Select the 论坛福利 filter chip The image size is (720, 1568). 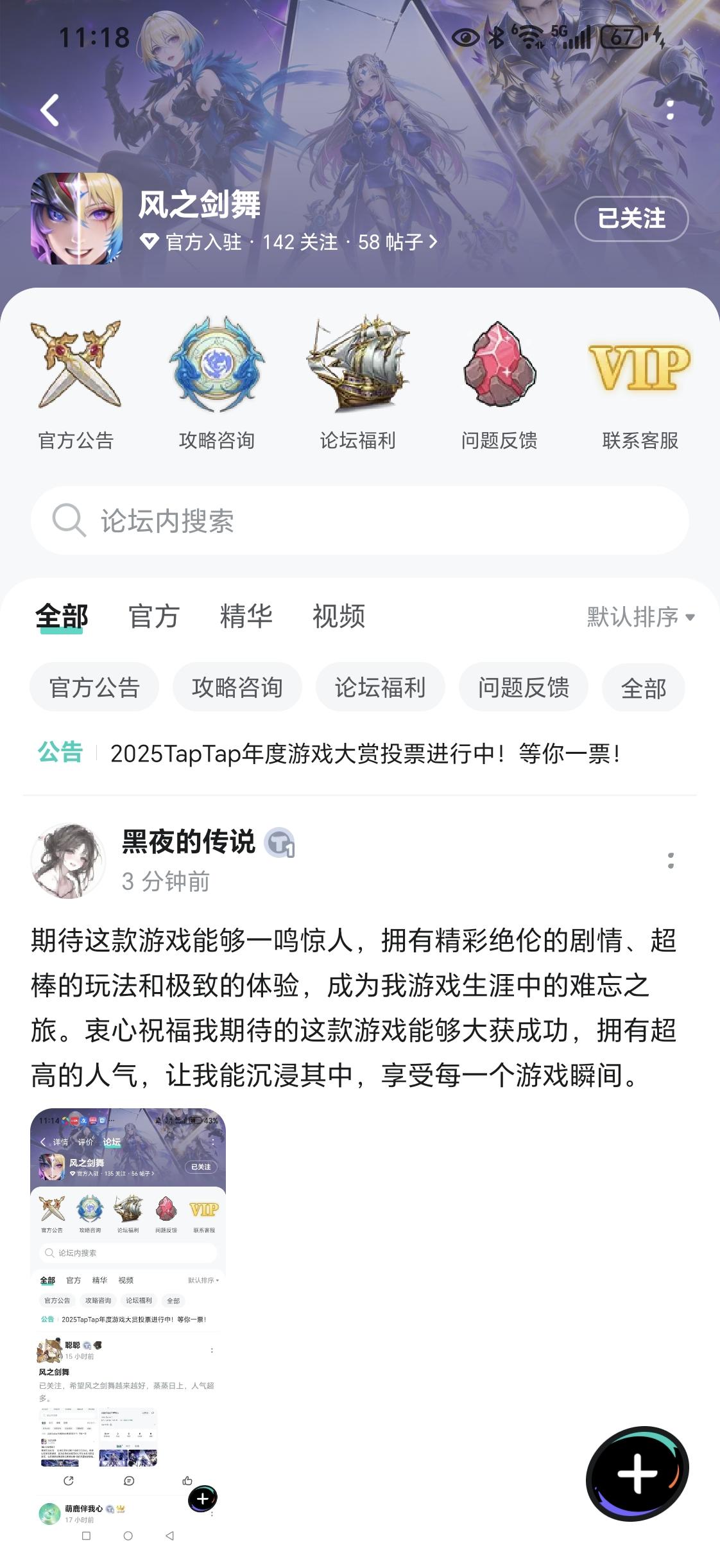[381, 688]
